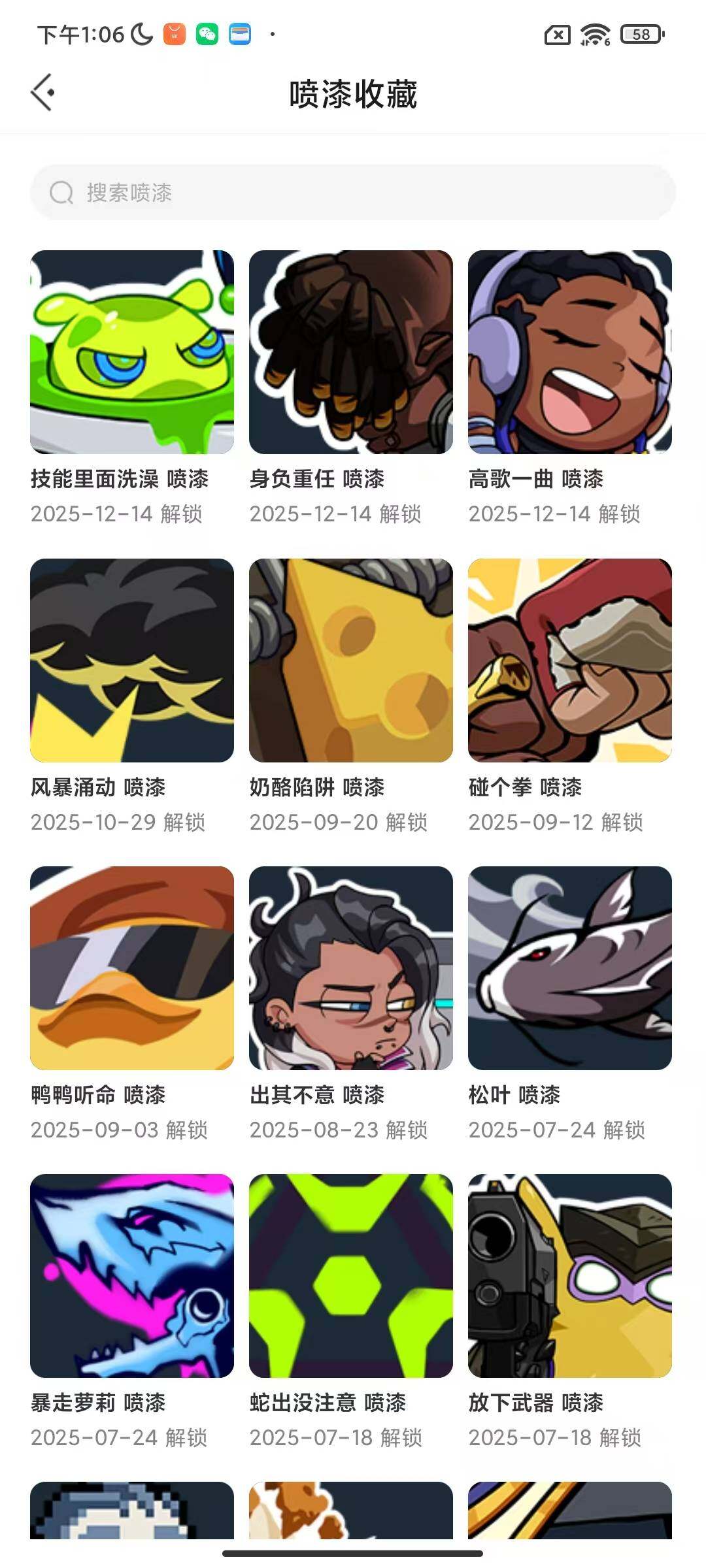Tap the 搜索喷漆 search field

coord(261,192)
